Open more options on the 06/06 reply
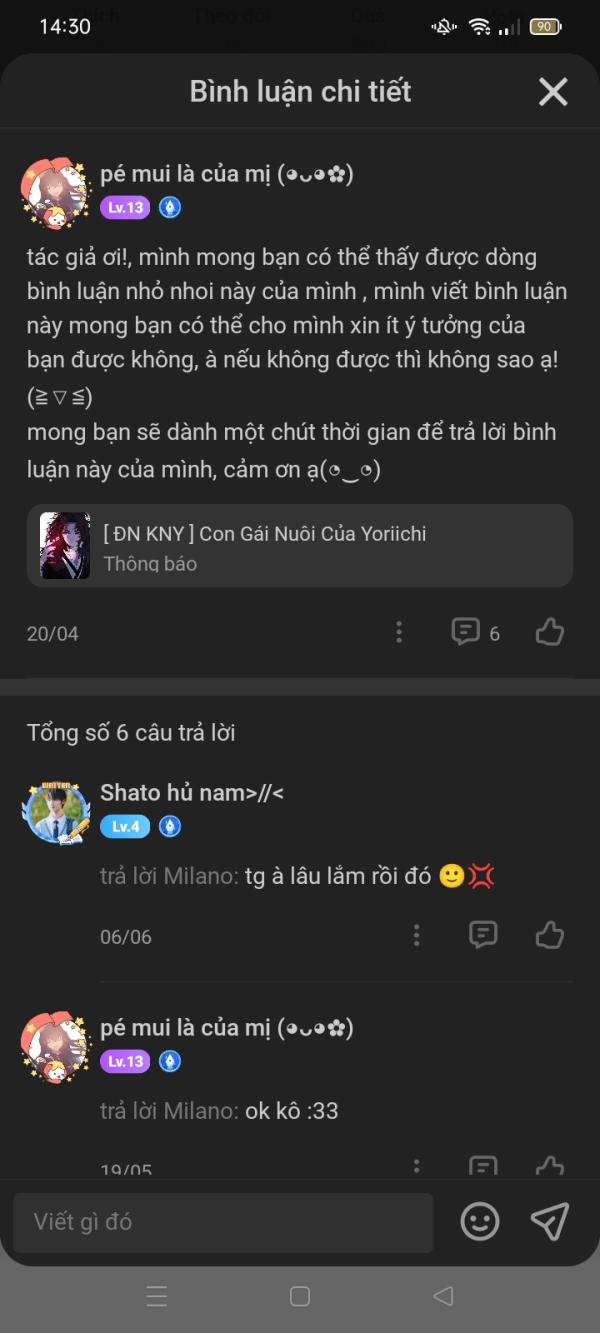 pos(417,935)
